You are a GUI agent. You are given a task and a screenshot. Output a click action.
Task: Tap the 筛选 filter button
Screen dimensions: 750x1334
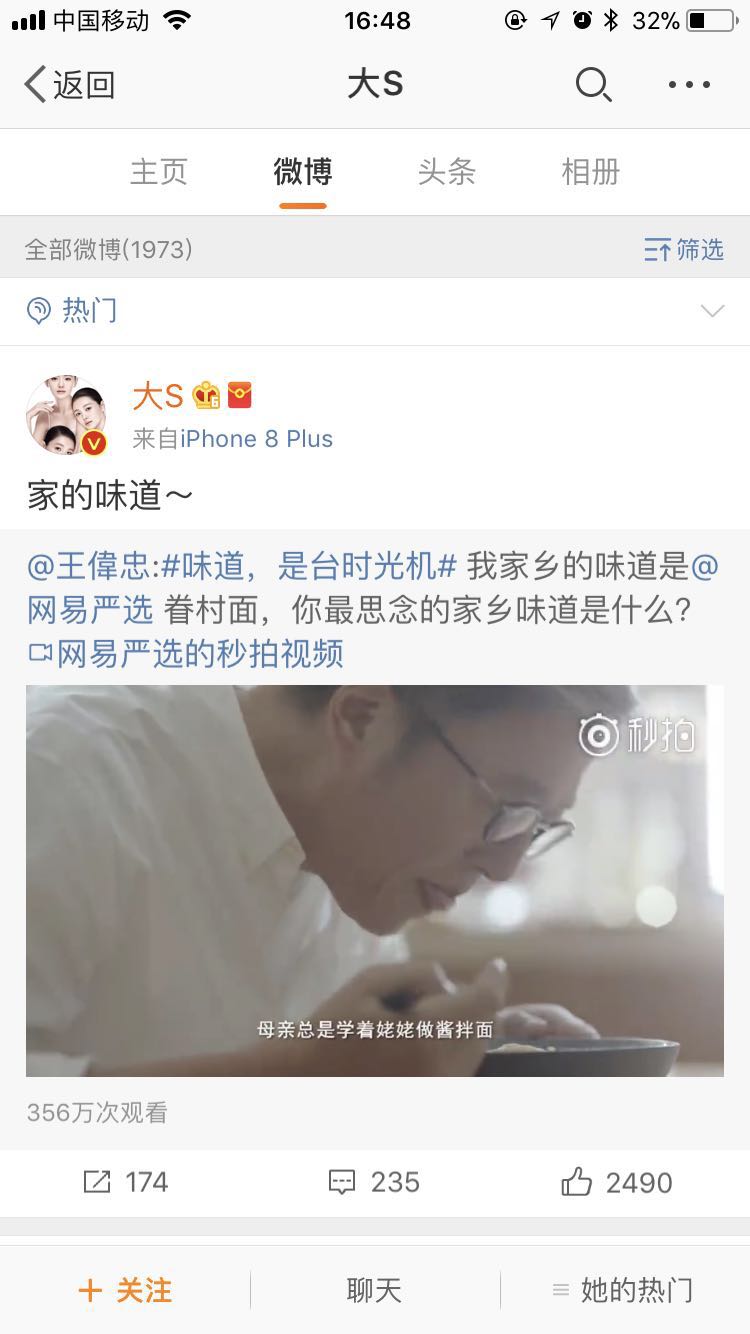pyautogui.click(x=684, y=249)
